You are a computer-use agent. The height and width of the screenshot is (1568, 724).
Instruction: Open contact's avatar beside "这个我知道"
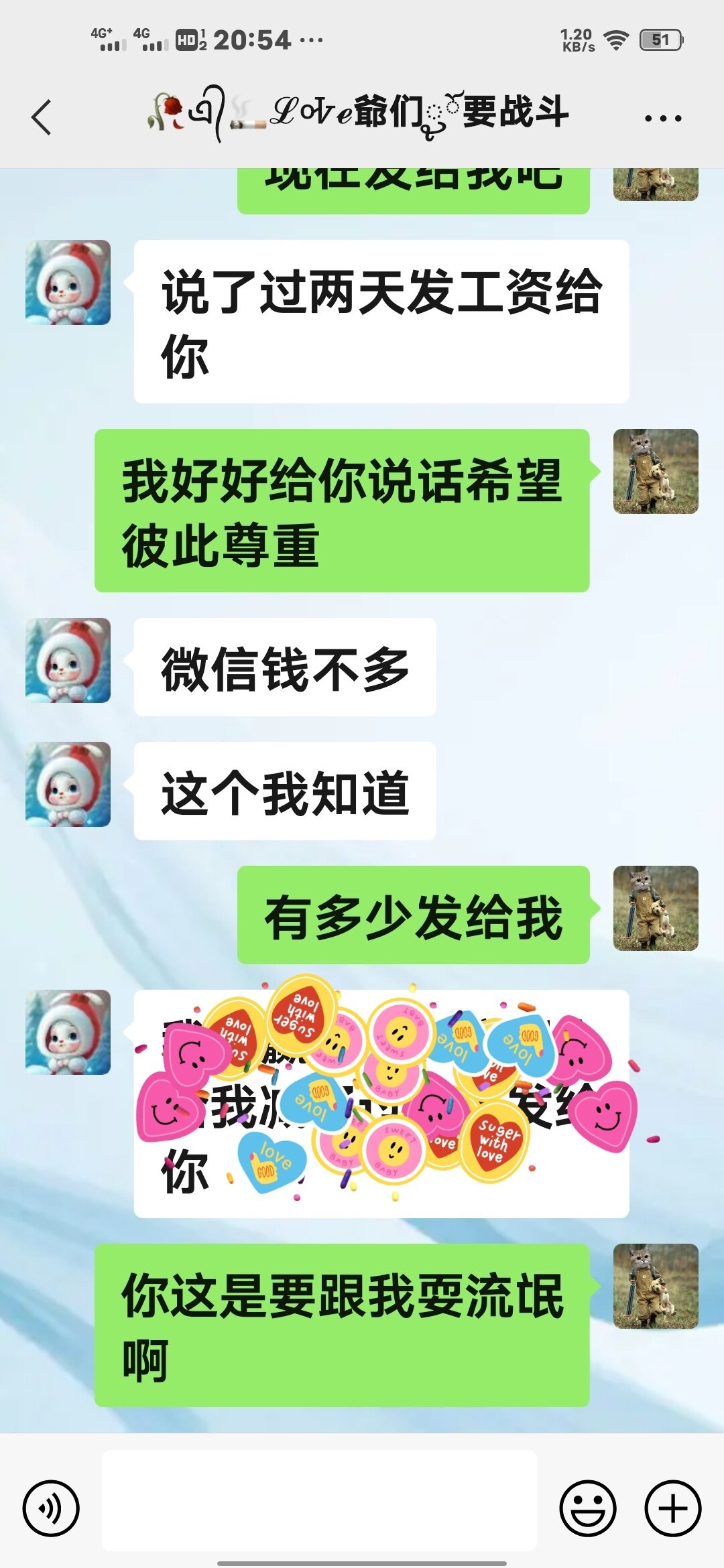click(x=68, y=784)
